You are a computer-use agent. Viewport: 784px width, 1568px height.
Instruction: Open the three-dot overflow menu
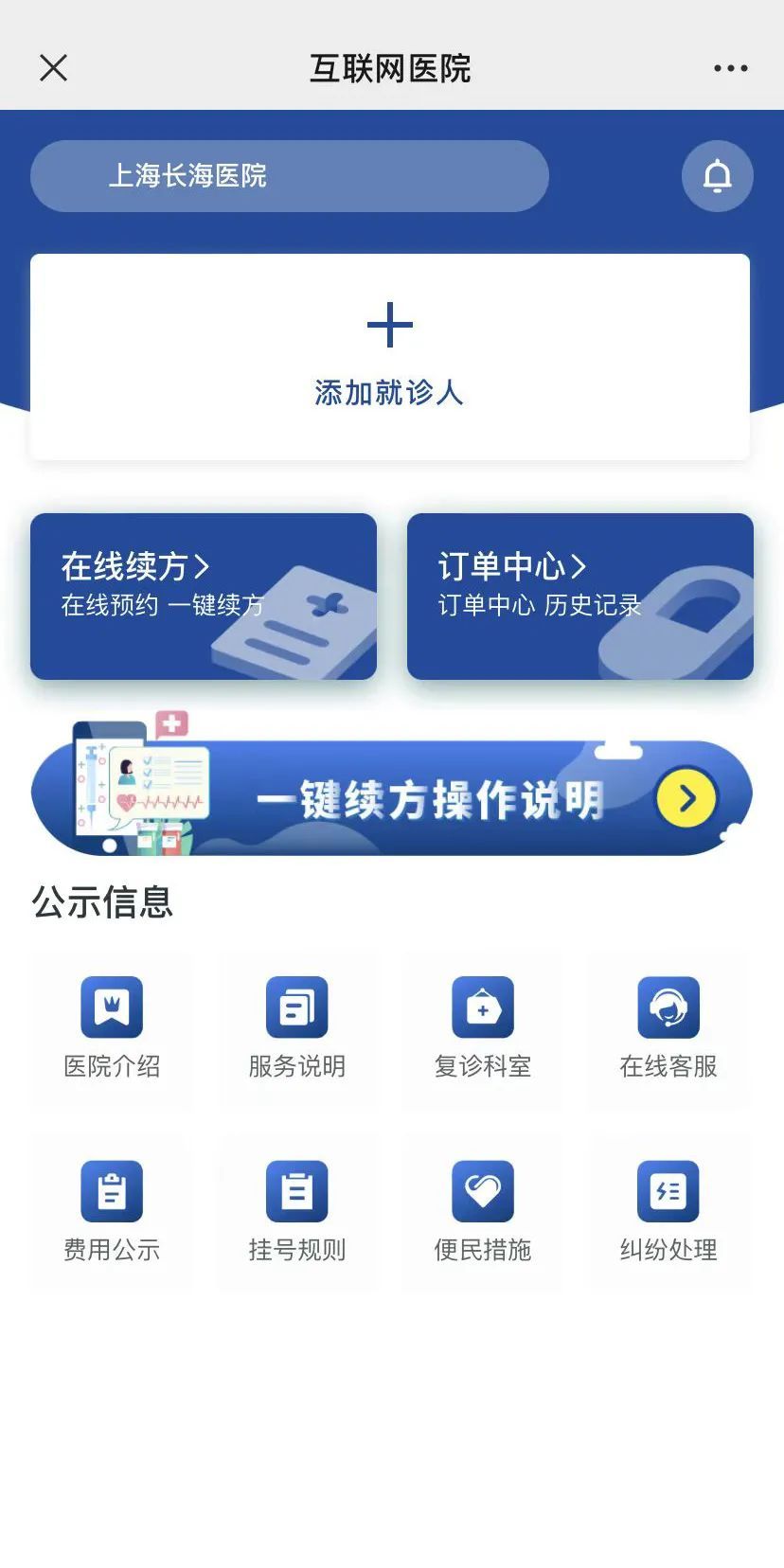coord(730,68)
